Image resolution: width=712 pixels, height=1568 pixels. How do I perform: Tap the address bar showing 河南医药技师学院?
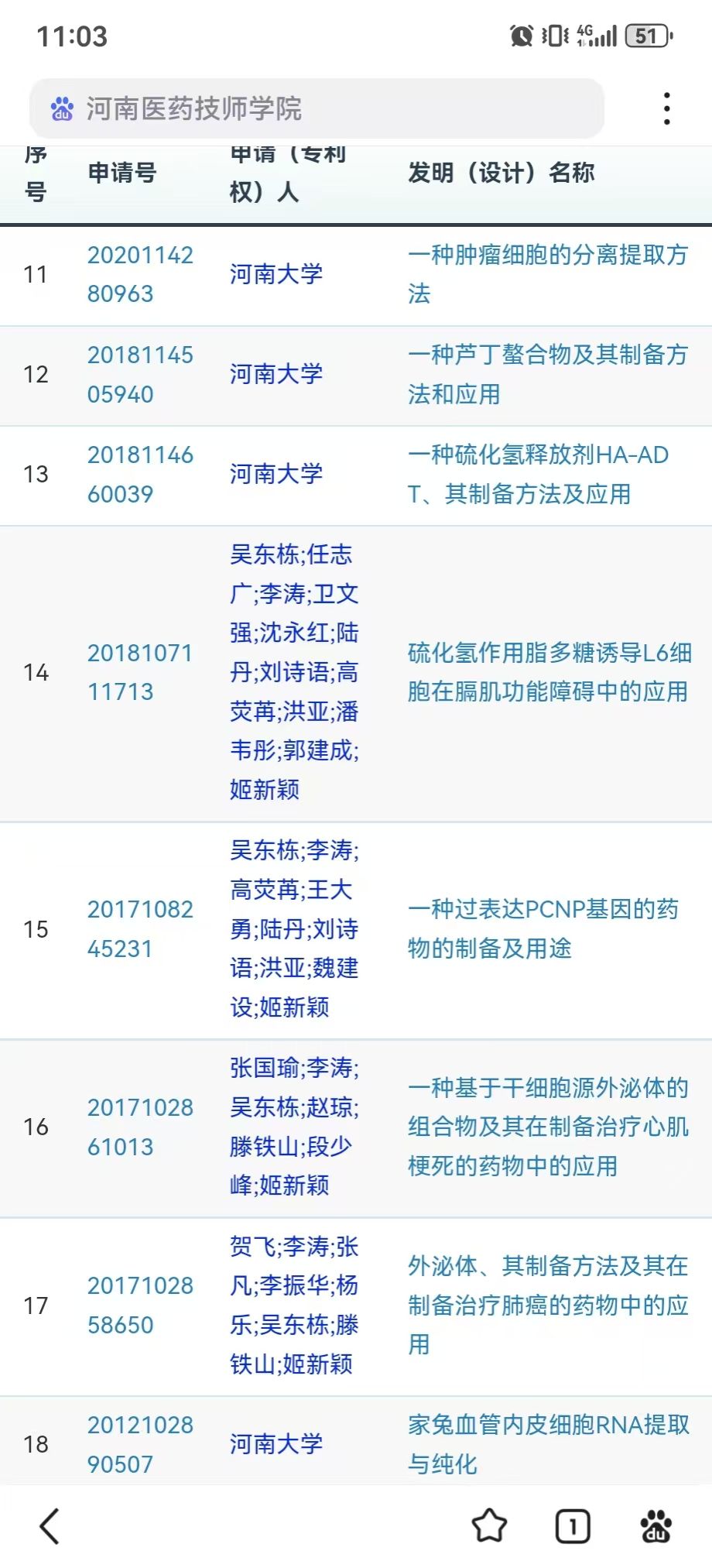click(x=317, y=108)
